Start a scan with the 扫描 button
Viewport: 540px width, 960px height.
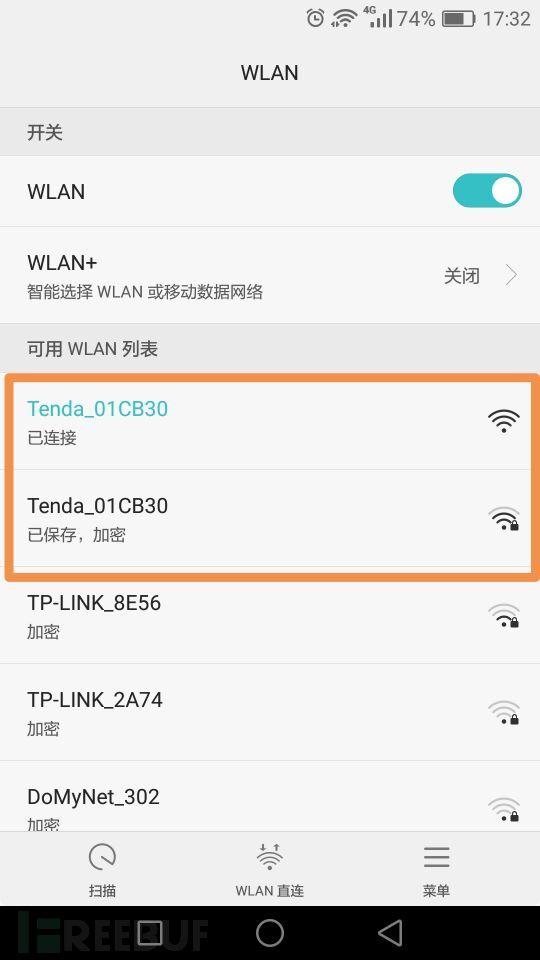point(102,869)
